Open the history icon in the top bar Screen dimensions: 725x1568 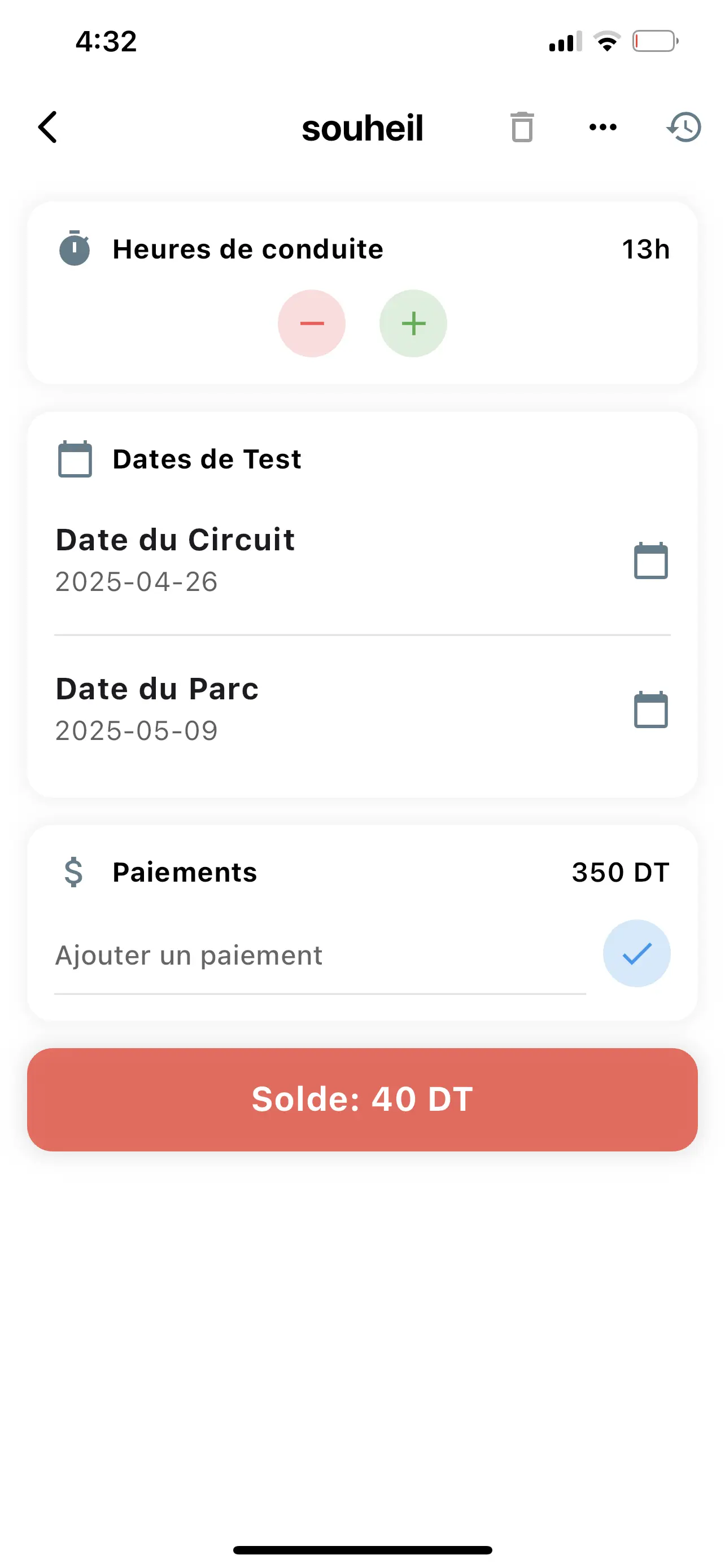(683, 127)
